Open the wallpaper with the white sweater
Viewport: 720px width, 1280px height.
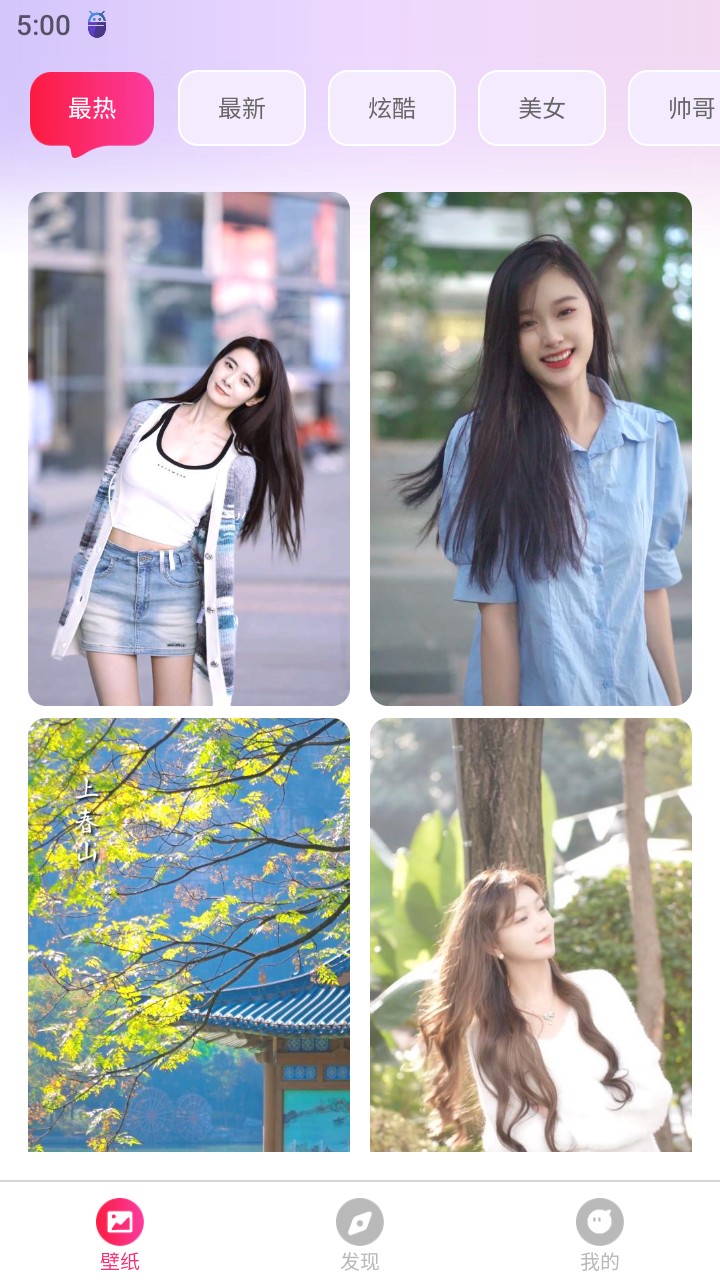531,935
